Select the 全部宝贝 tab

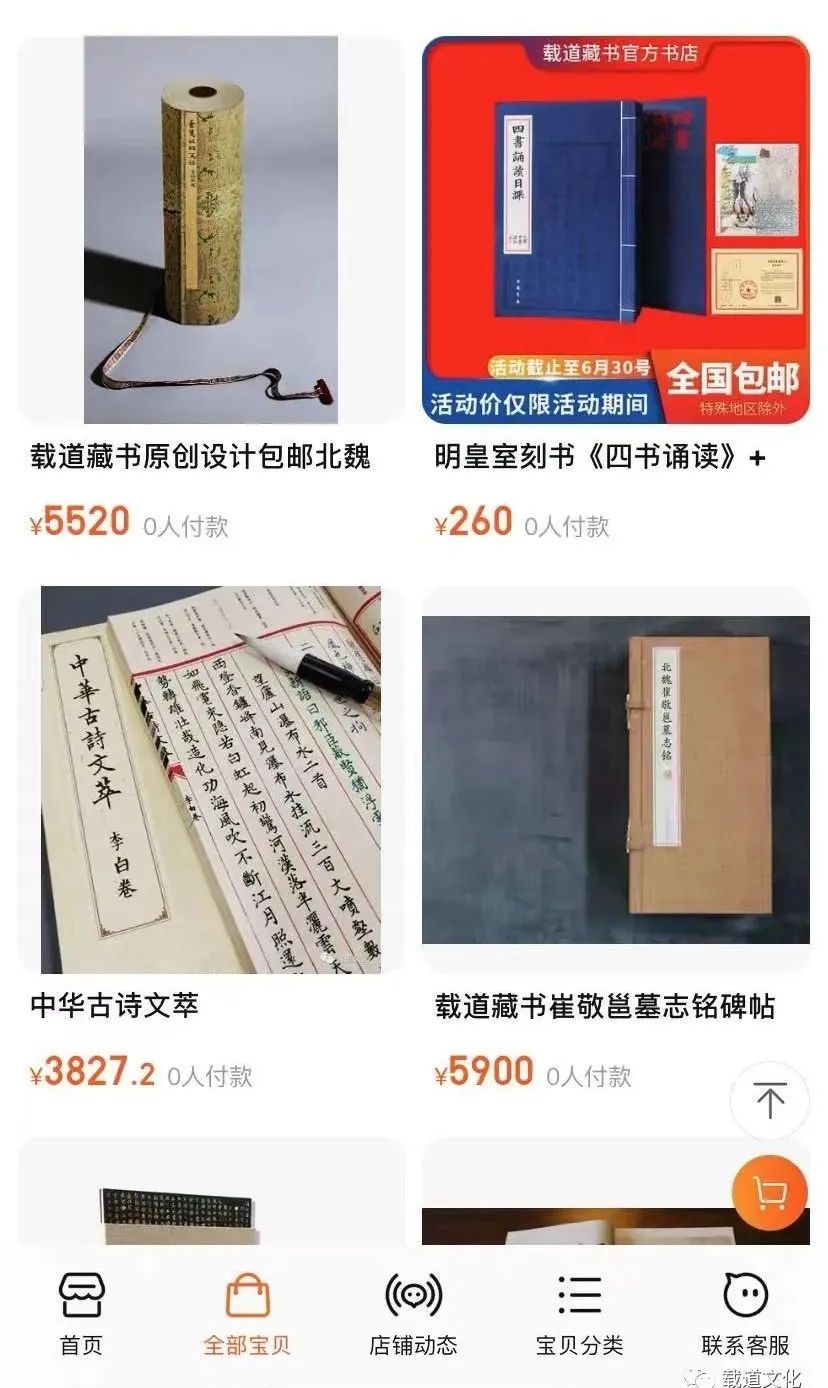tap(247, 1315)
